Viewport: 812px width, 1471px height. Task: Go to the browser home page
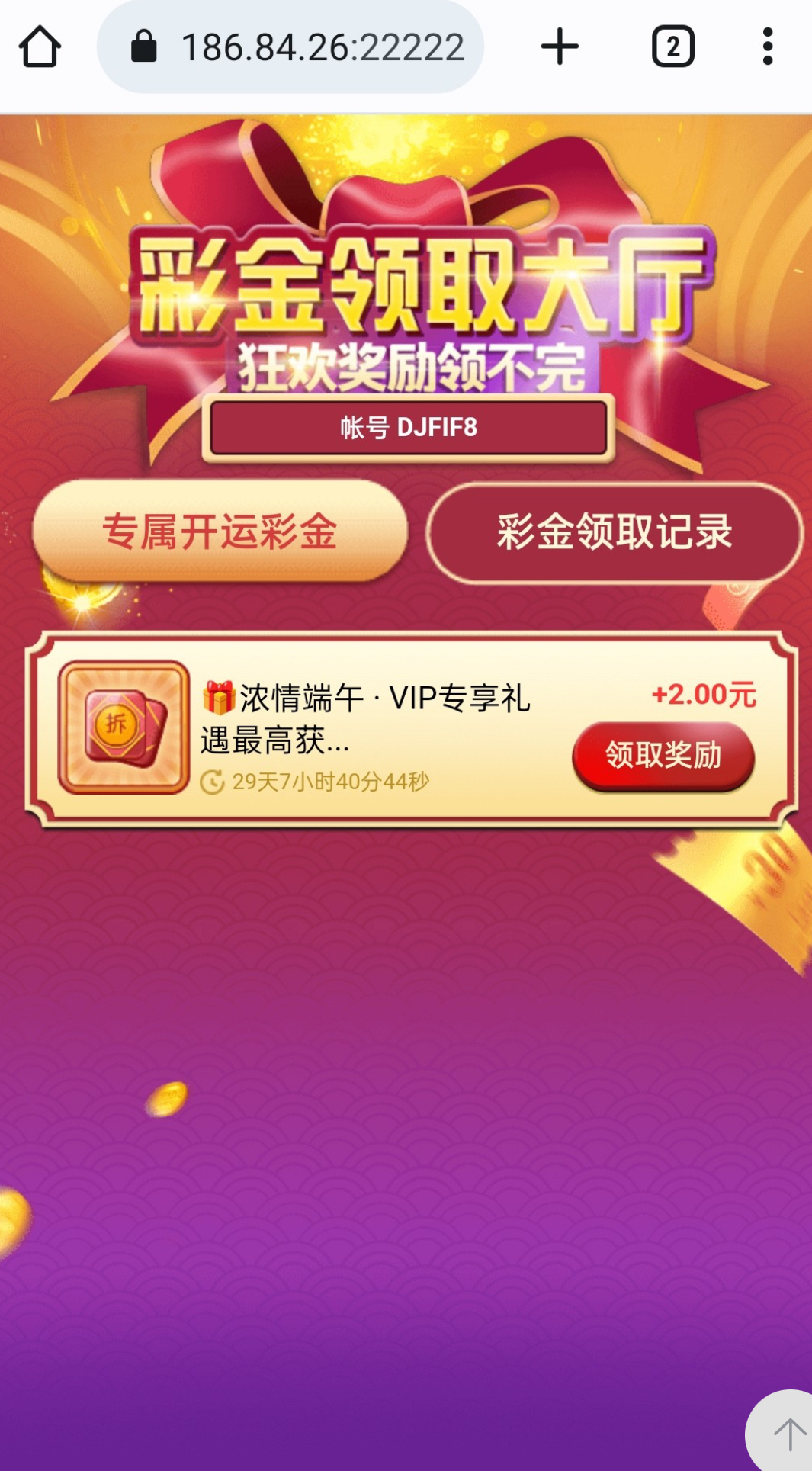tap(40, 47)
